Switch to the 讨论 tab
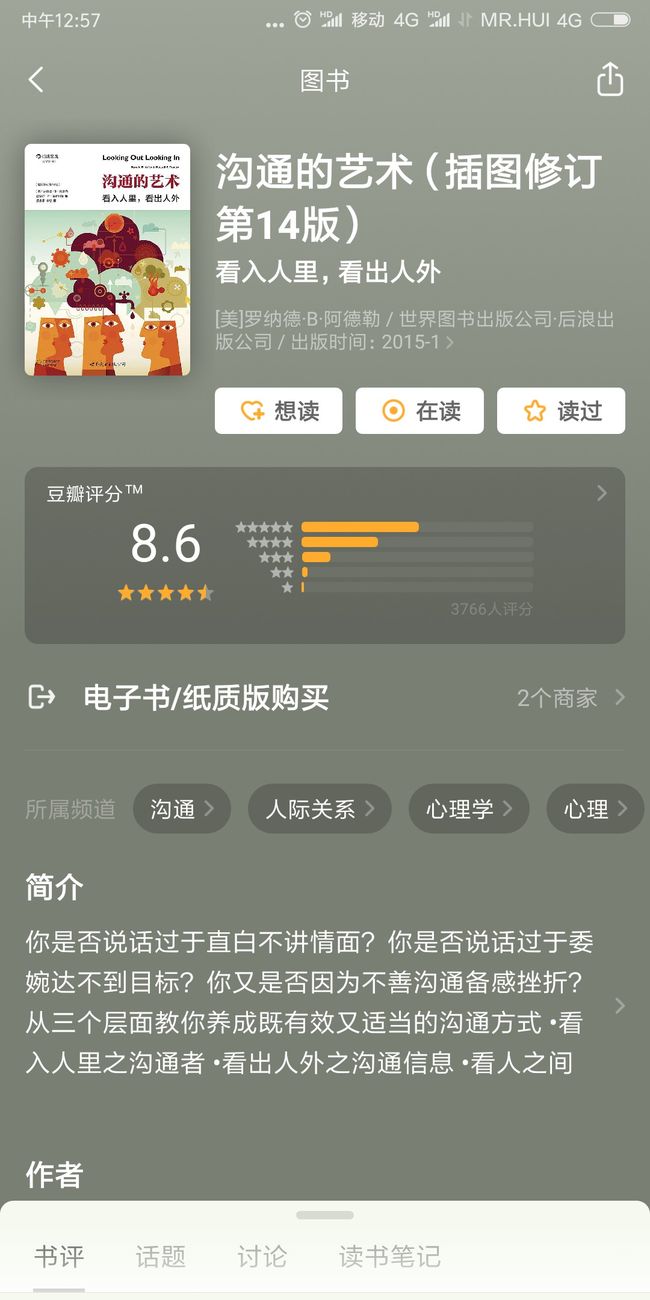The width and height of the screenshot is (650, 1300). 262,1256
